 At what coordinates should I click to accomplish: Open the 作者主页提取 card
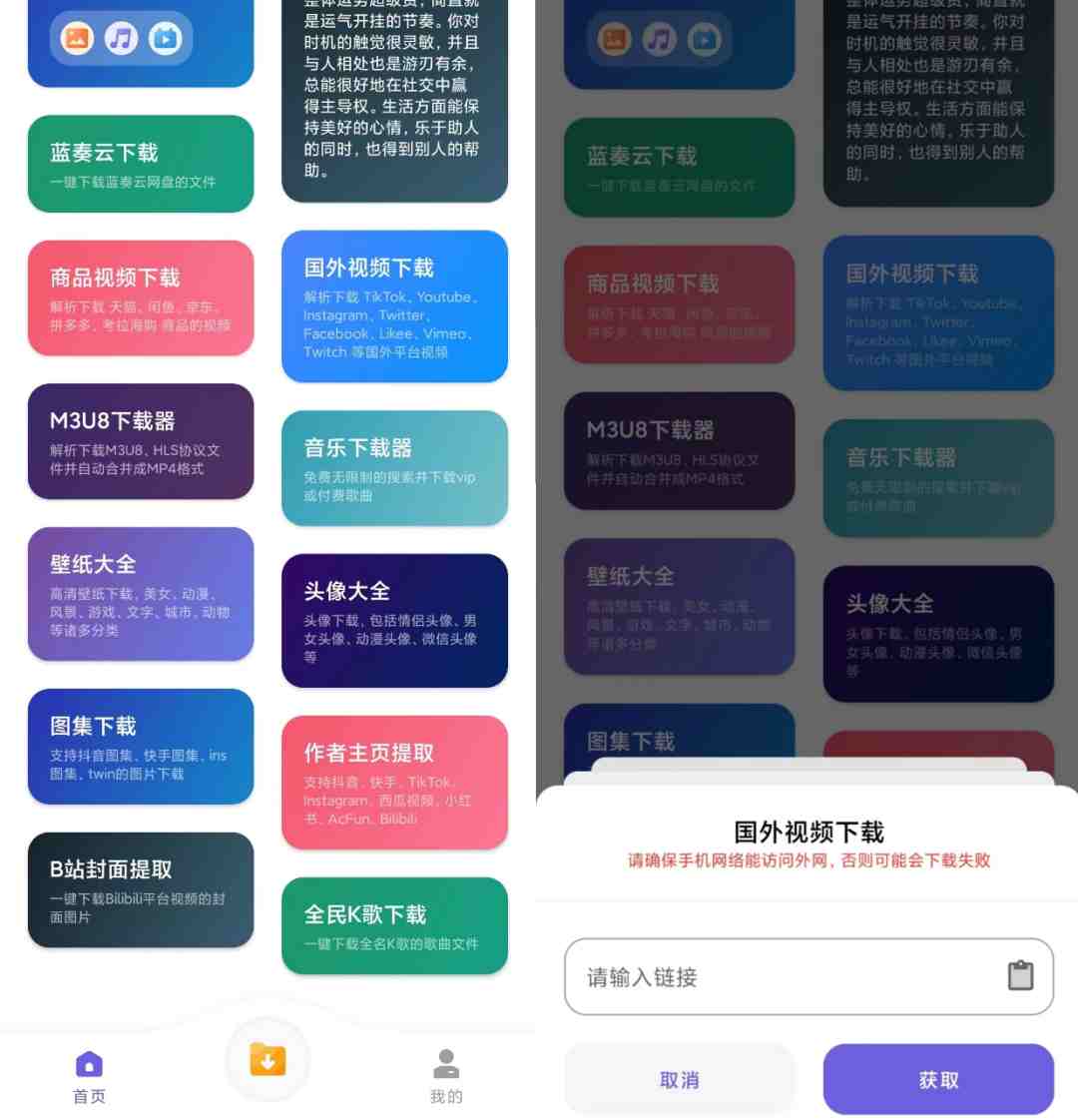394,783
